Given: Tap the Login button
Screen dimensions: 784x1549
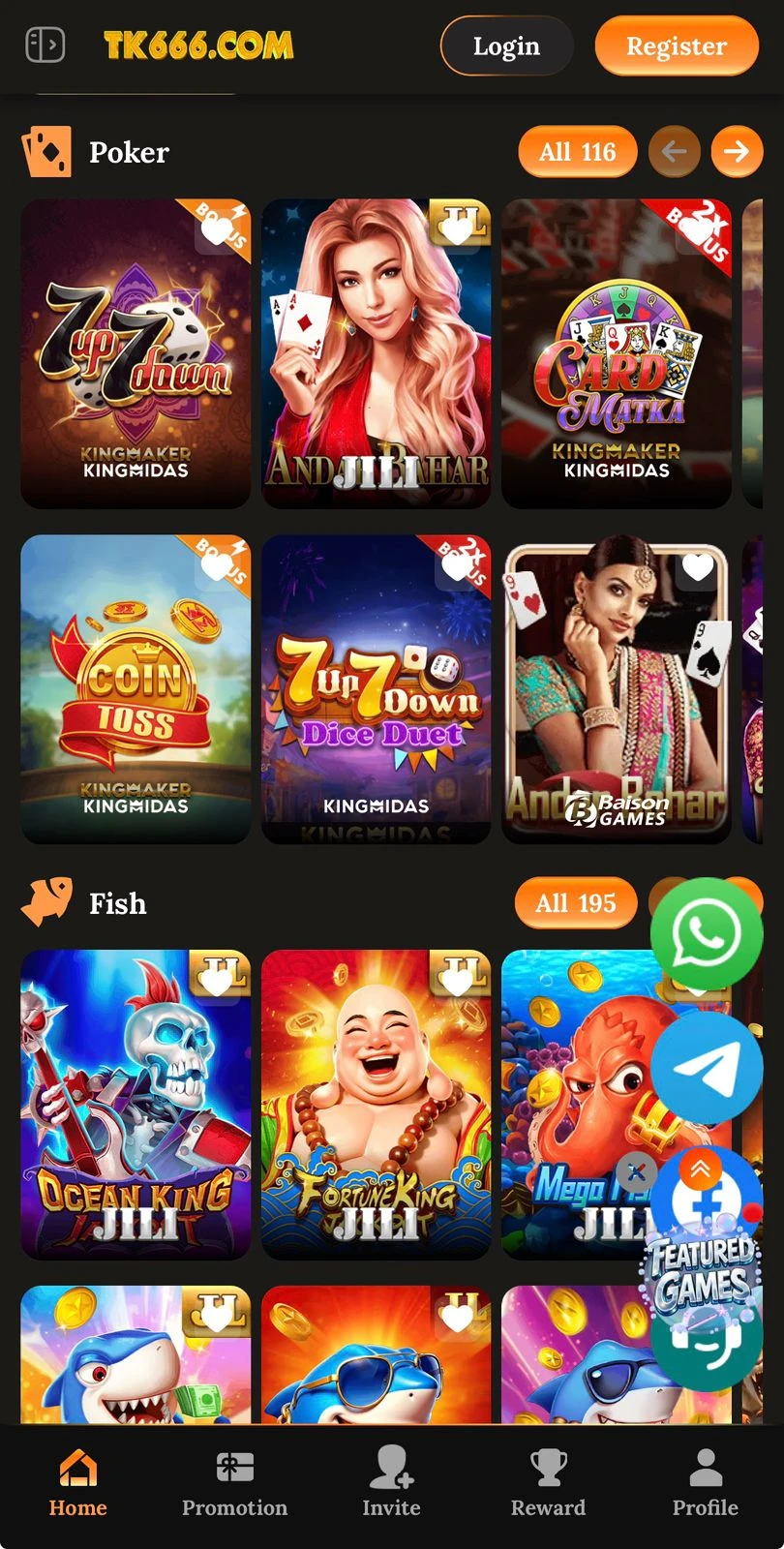Looking at the screenshot, I should (x=506, y=46).
